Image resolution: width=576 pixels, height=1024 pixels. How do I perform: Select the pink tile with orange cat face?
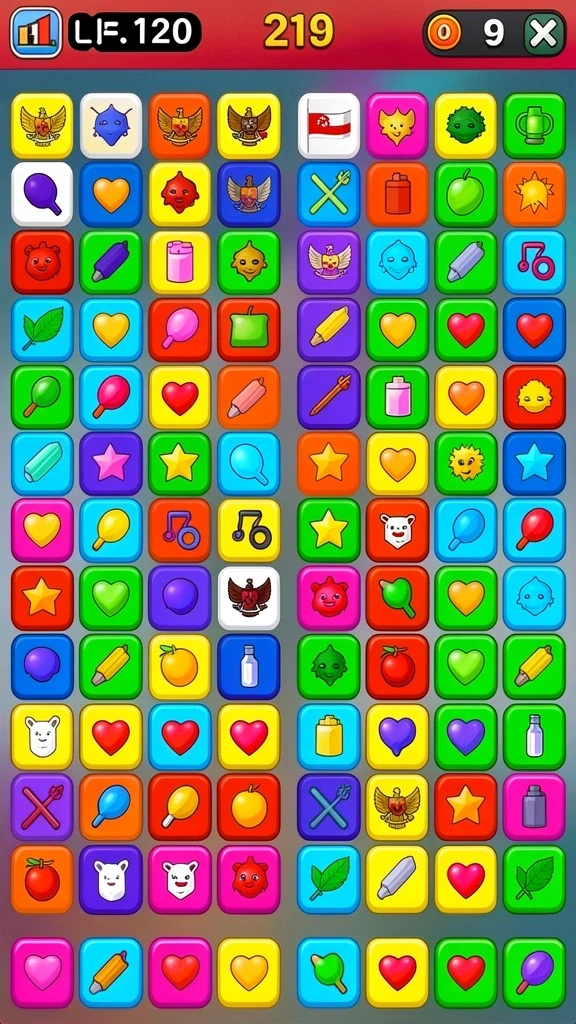coord(398,125)
